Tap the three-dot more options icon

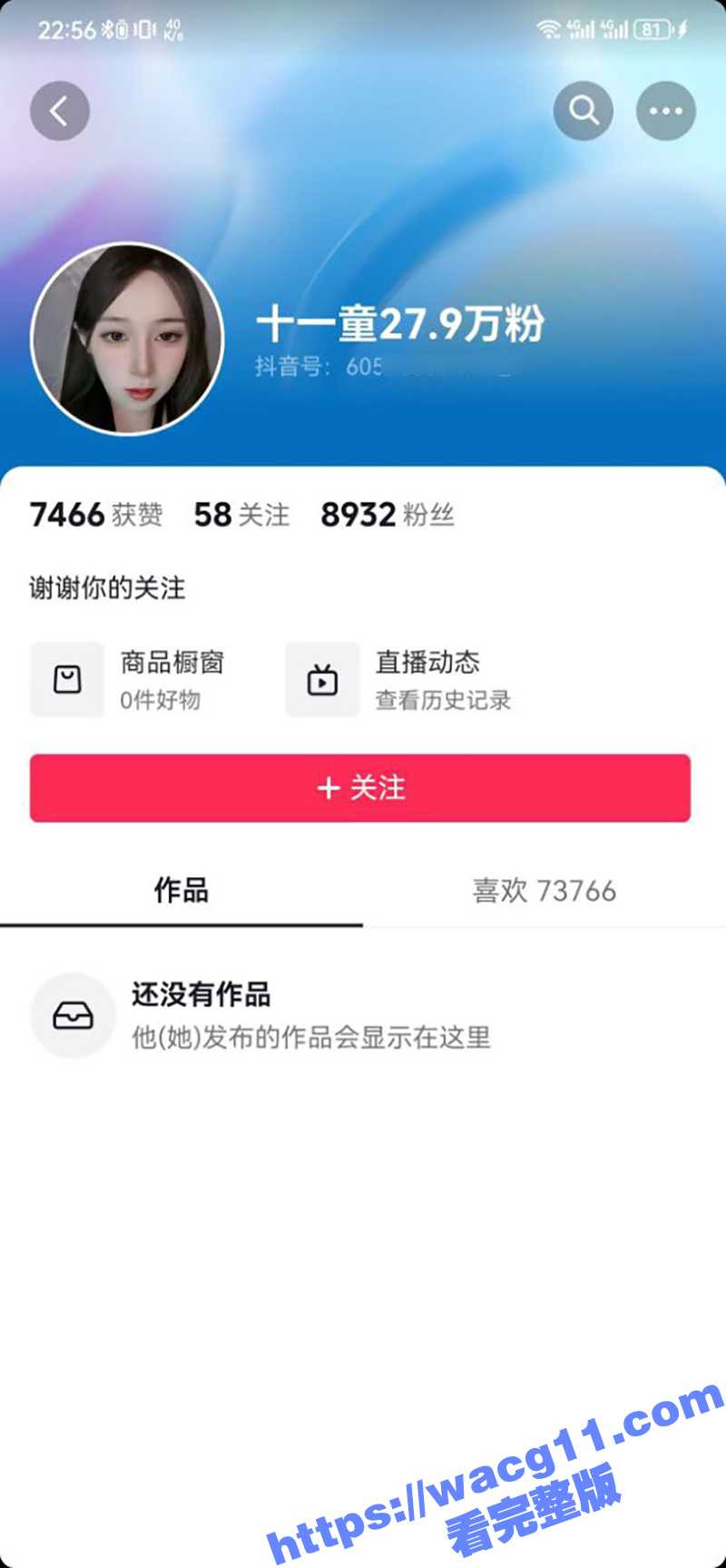666,110
